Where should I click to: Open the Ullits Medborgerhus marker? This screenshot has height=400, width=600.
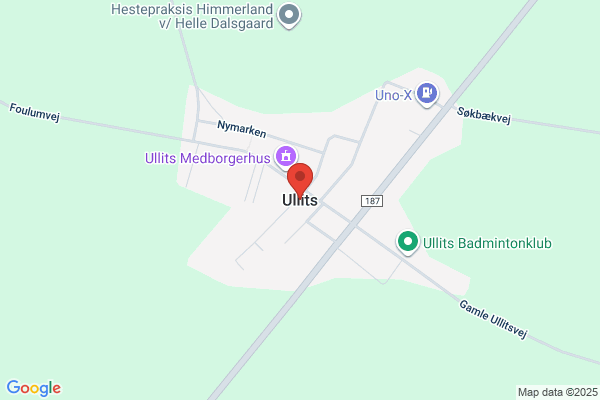click(x=286, y=157)
